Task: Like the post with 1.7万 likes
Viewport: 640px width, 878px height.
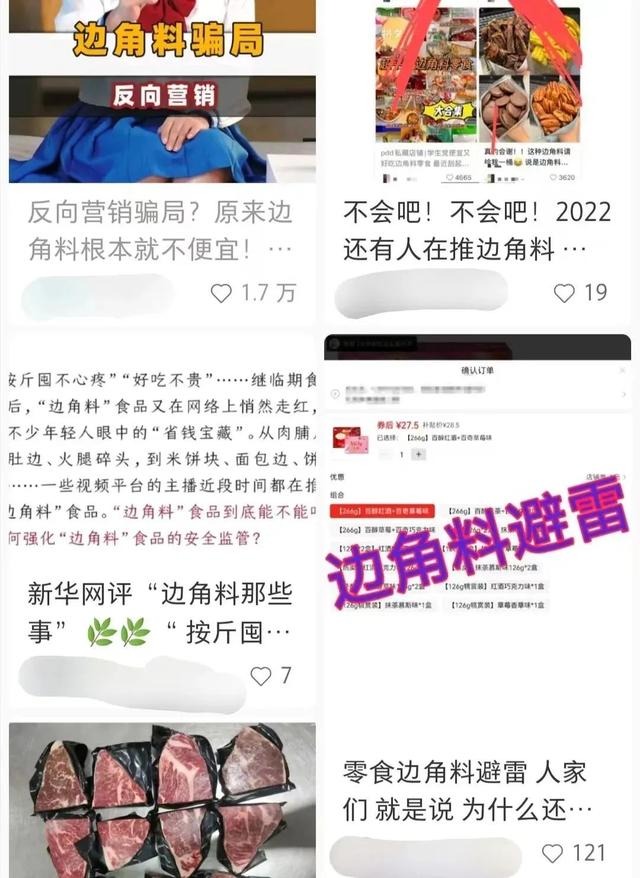Action: (222, 293)
